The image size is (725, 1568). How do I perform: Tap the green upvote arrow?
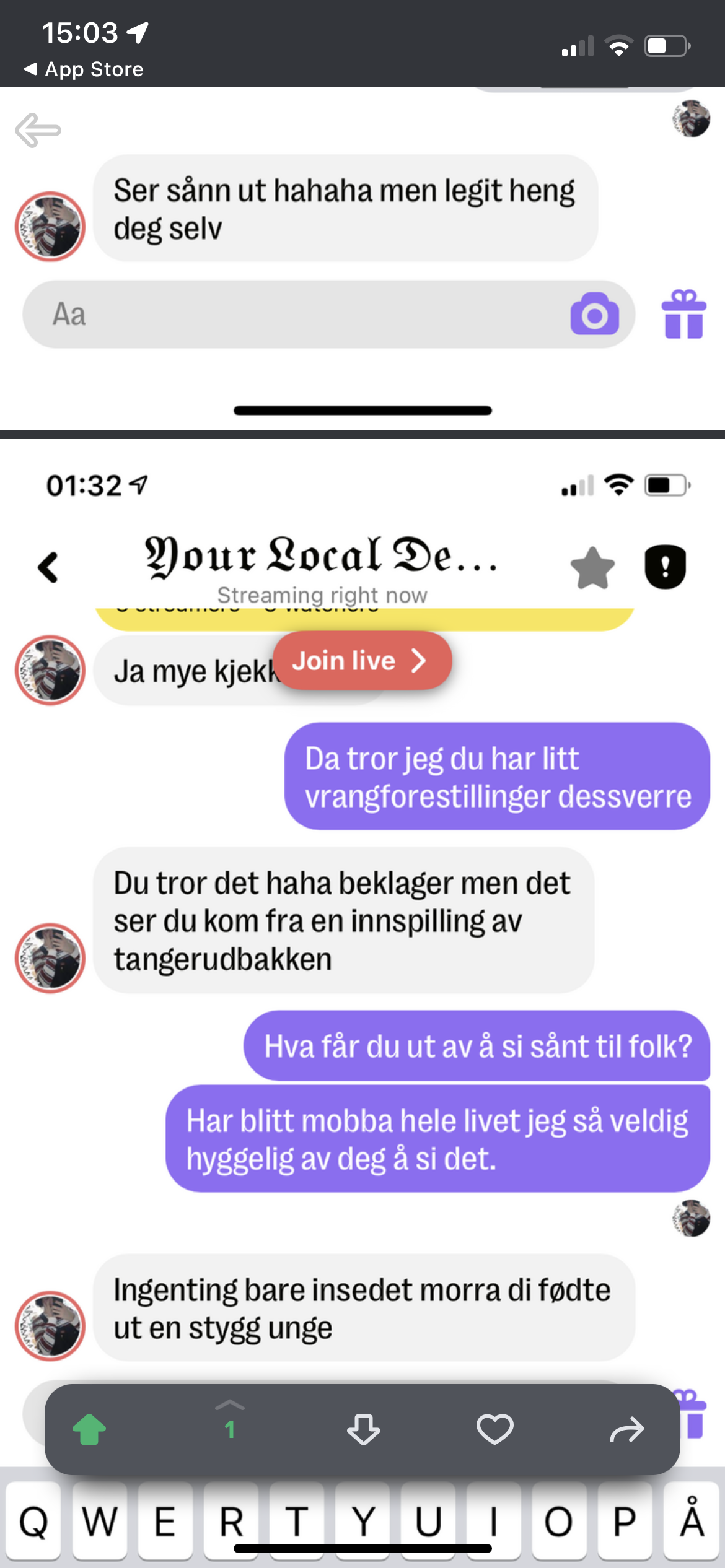[x=89, y=1429]
